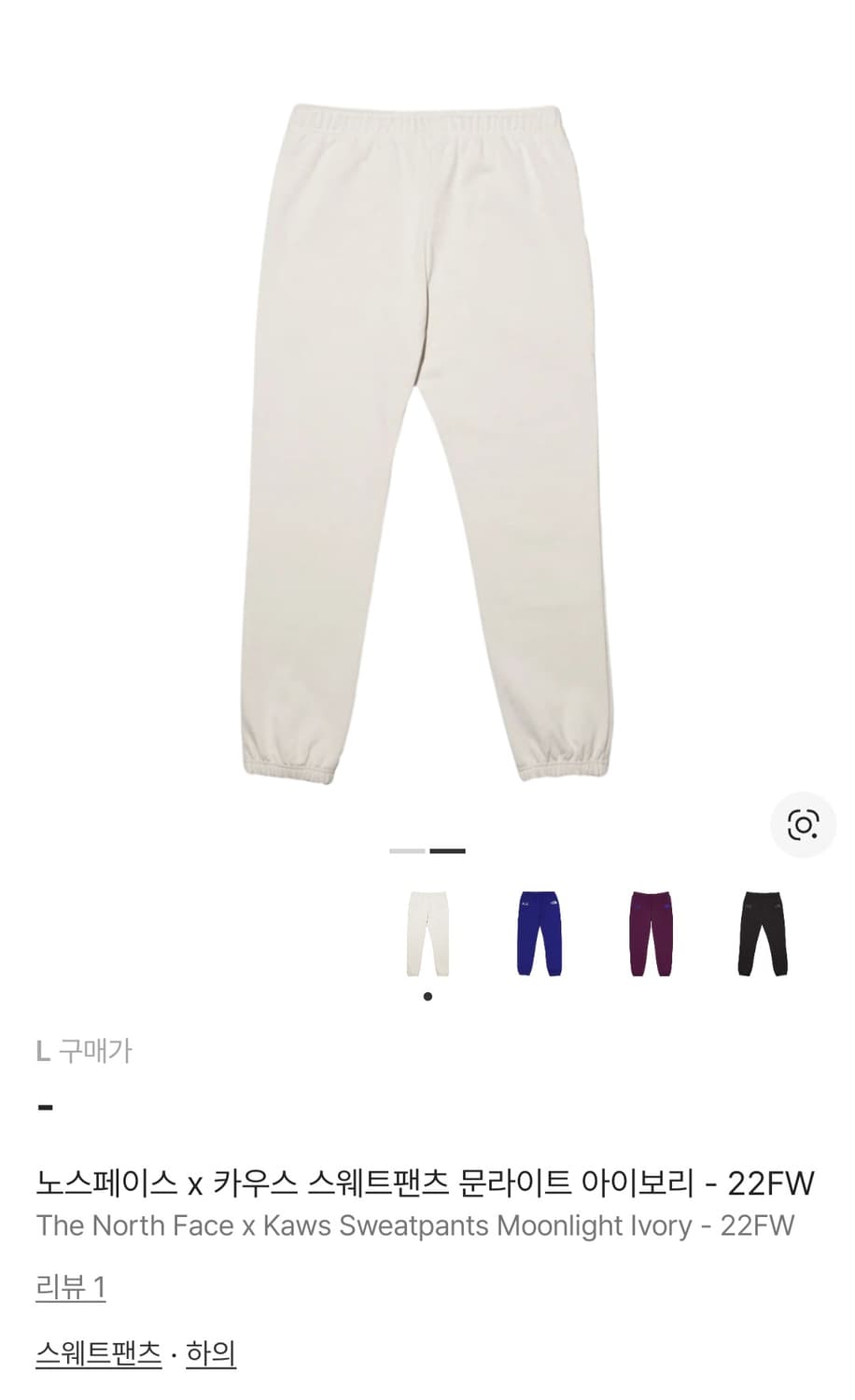Click the dot under the ivory thumbnail

tap(427, 996)
